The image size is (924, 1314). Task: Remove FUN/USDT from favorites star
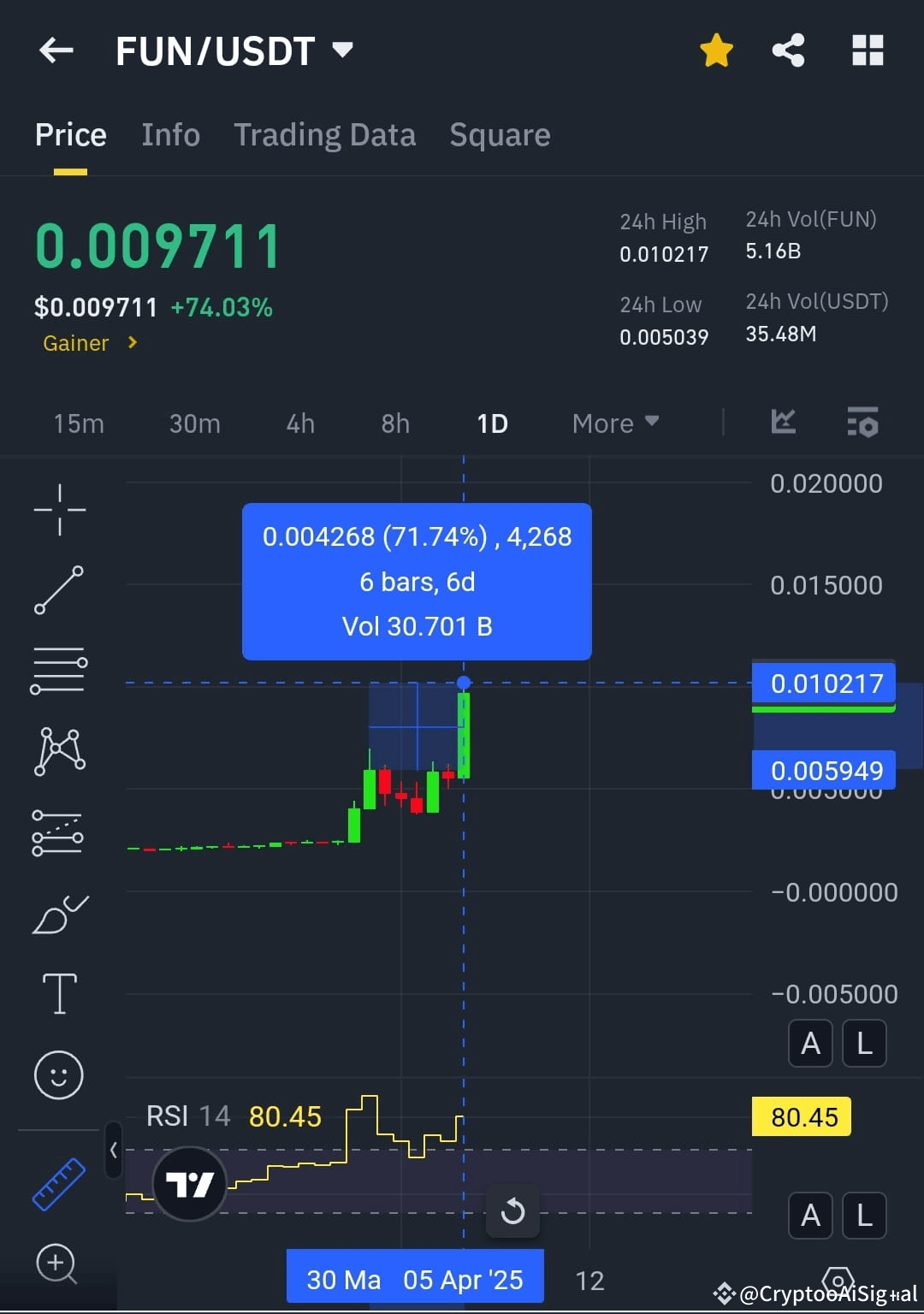click(716, 50)
